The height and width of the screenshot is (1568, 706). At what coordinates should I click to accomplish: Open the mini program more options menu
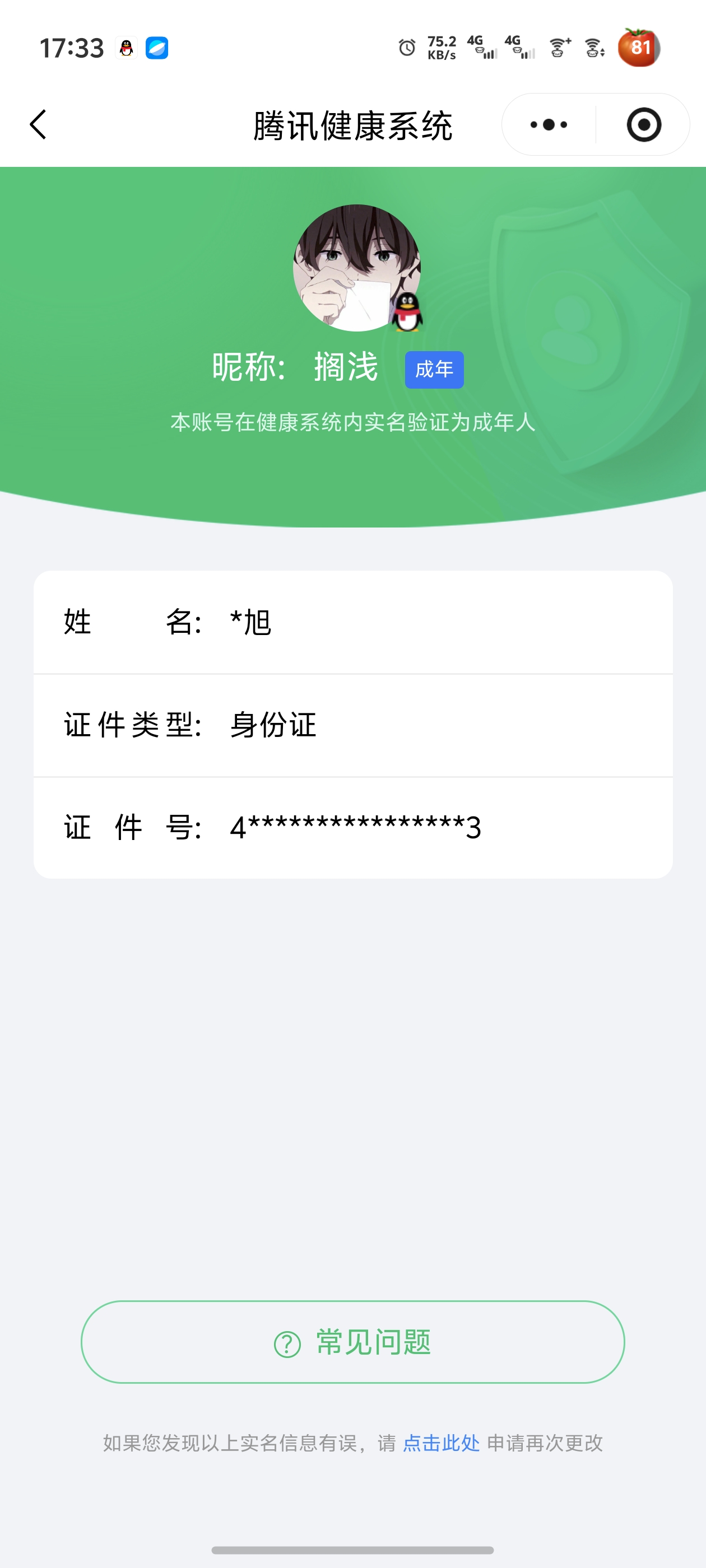coord(548,125)
